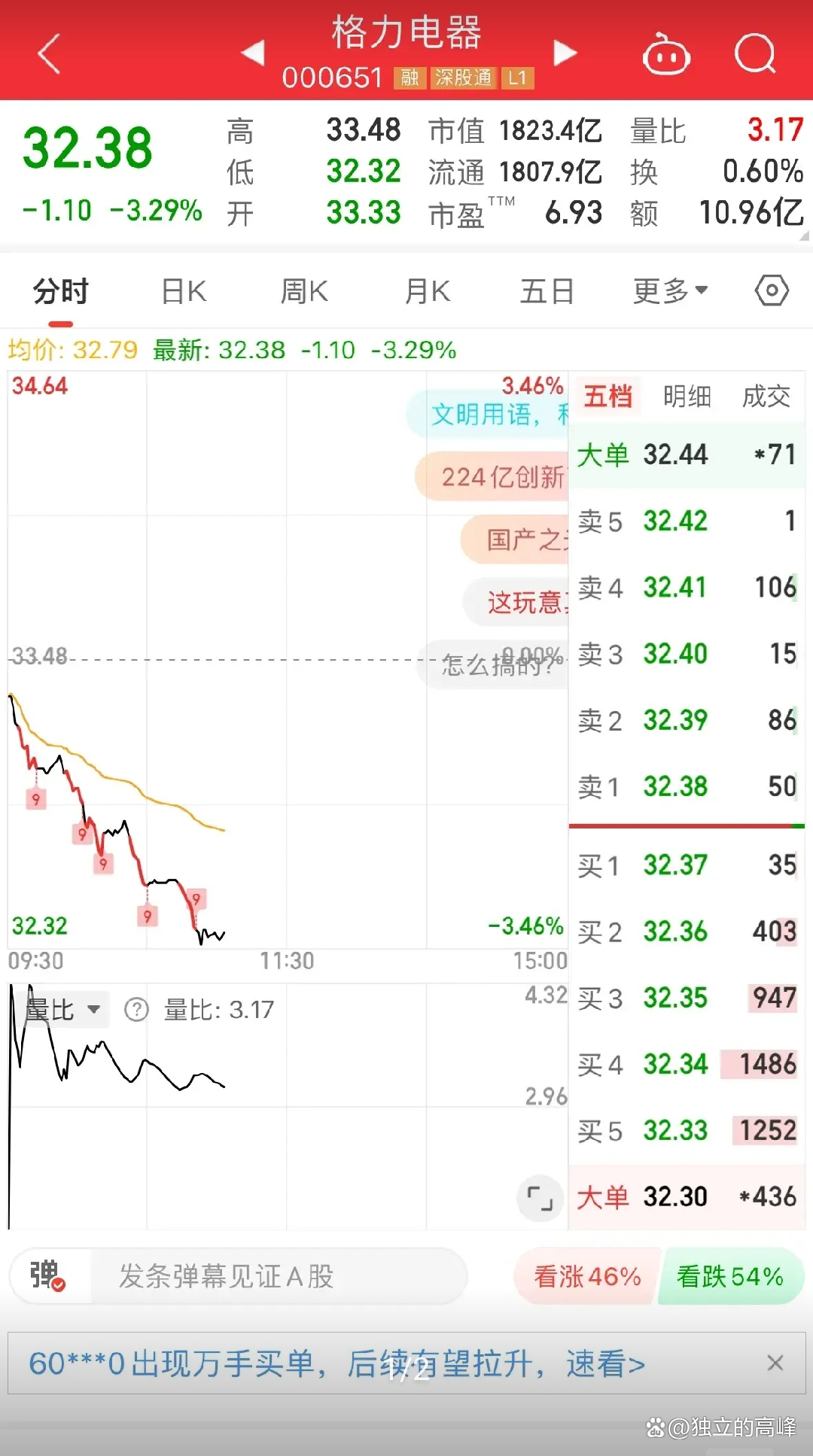
Task: Switch to the 成交 tab
Action: [766, 396]
